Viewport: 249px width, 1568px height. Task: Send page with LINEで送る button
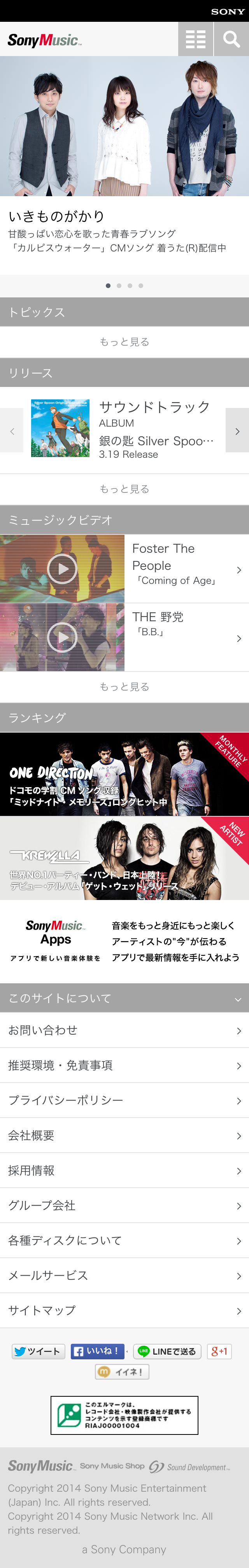coord(167,1351)
